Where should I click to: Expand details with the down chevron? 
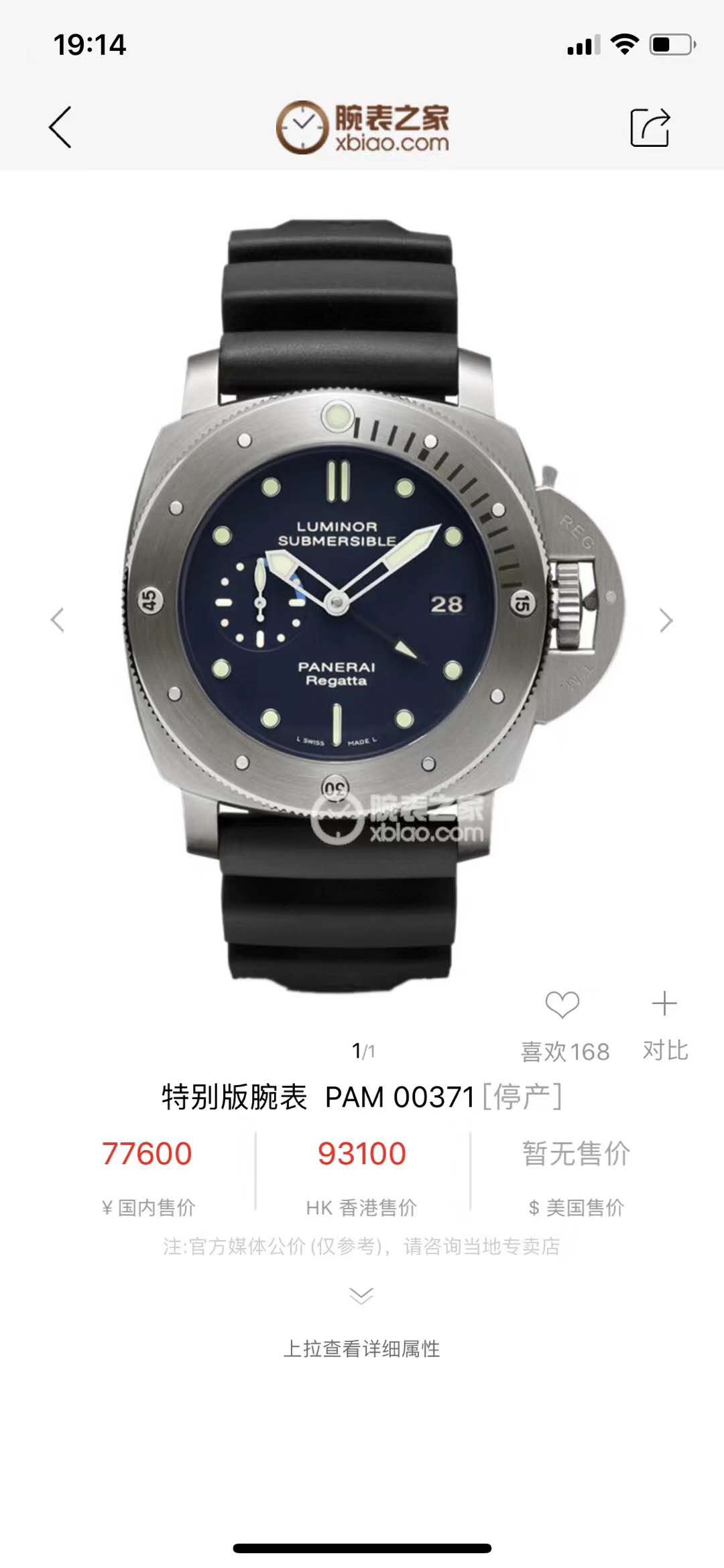point(361,1295)
